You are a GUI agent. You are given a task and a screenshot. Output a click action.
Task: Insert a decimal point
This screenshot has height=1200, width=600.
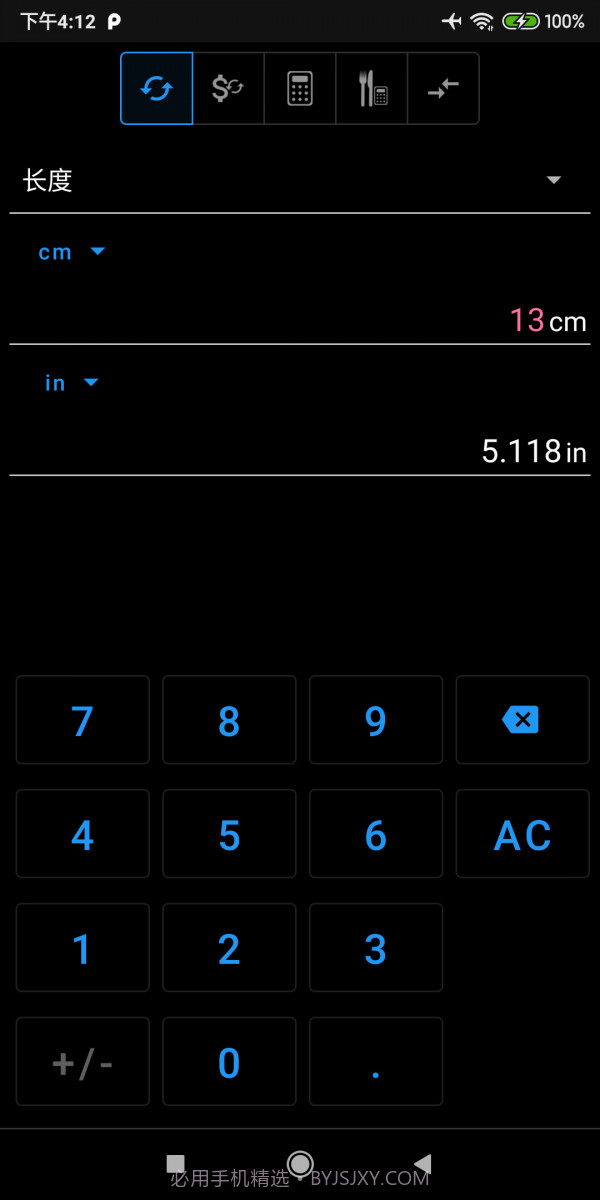[x=376, y=1062]
